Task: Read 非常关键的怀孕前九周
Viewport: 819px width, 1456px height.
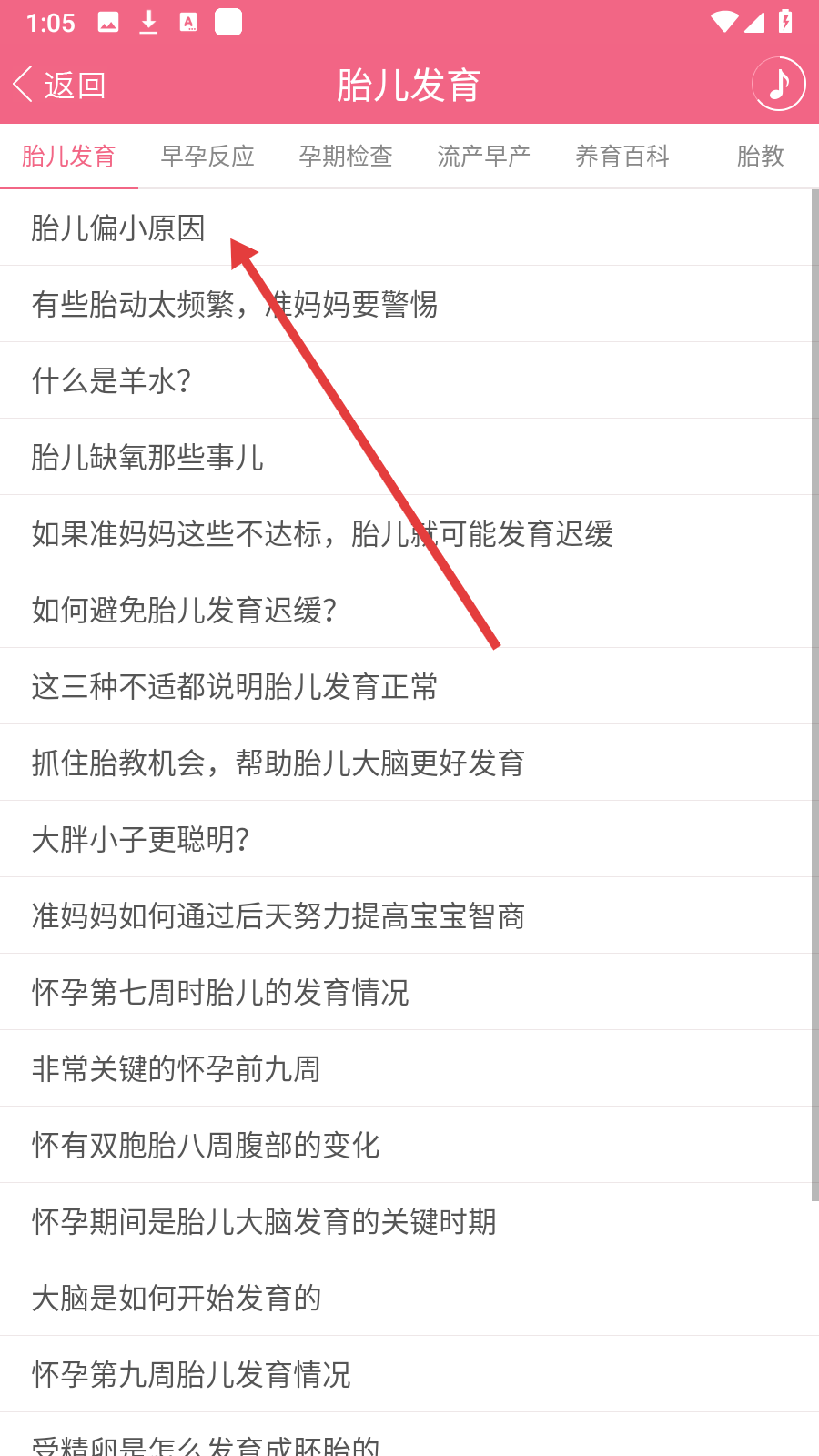Action: (177, 1069)
